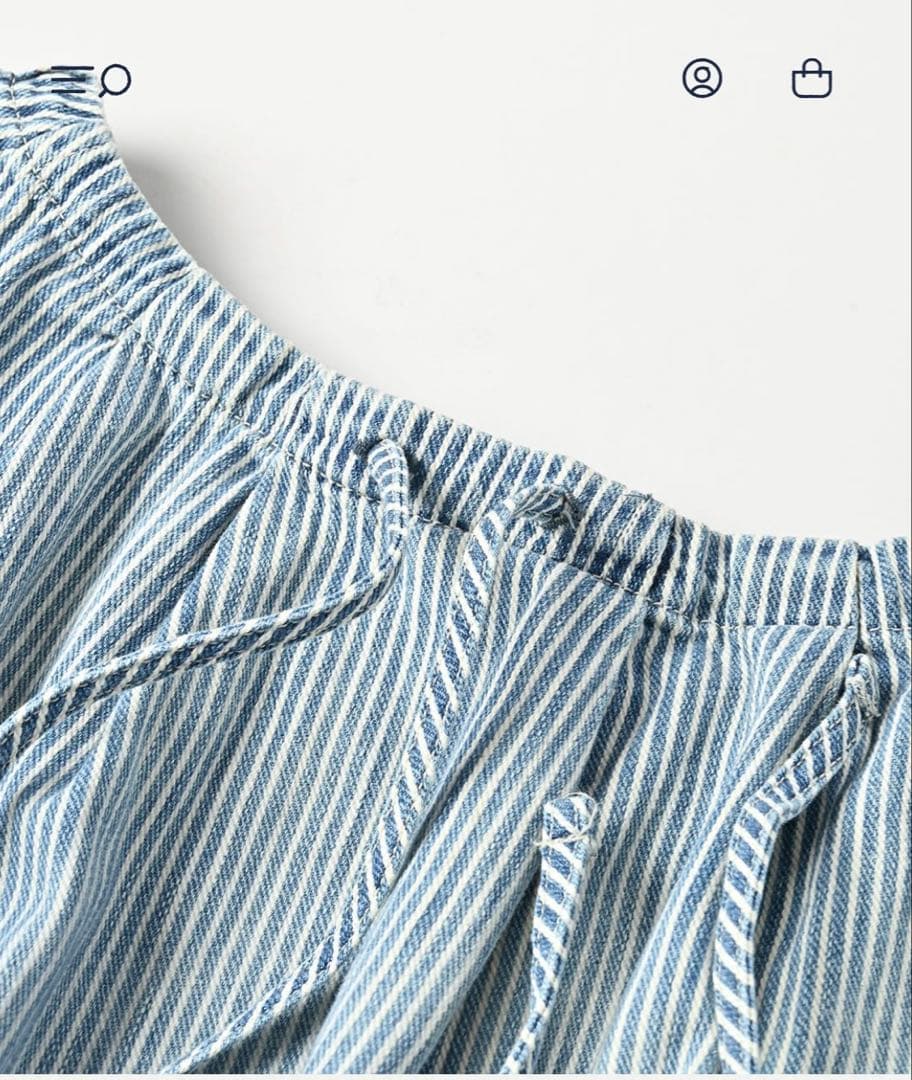Open the shopping bag

coord(811,78)
